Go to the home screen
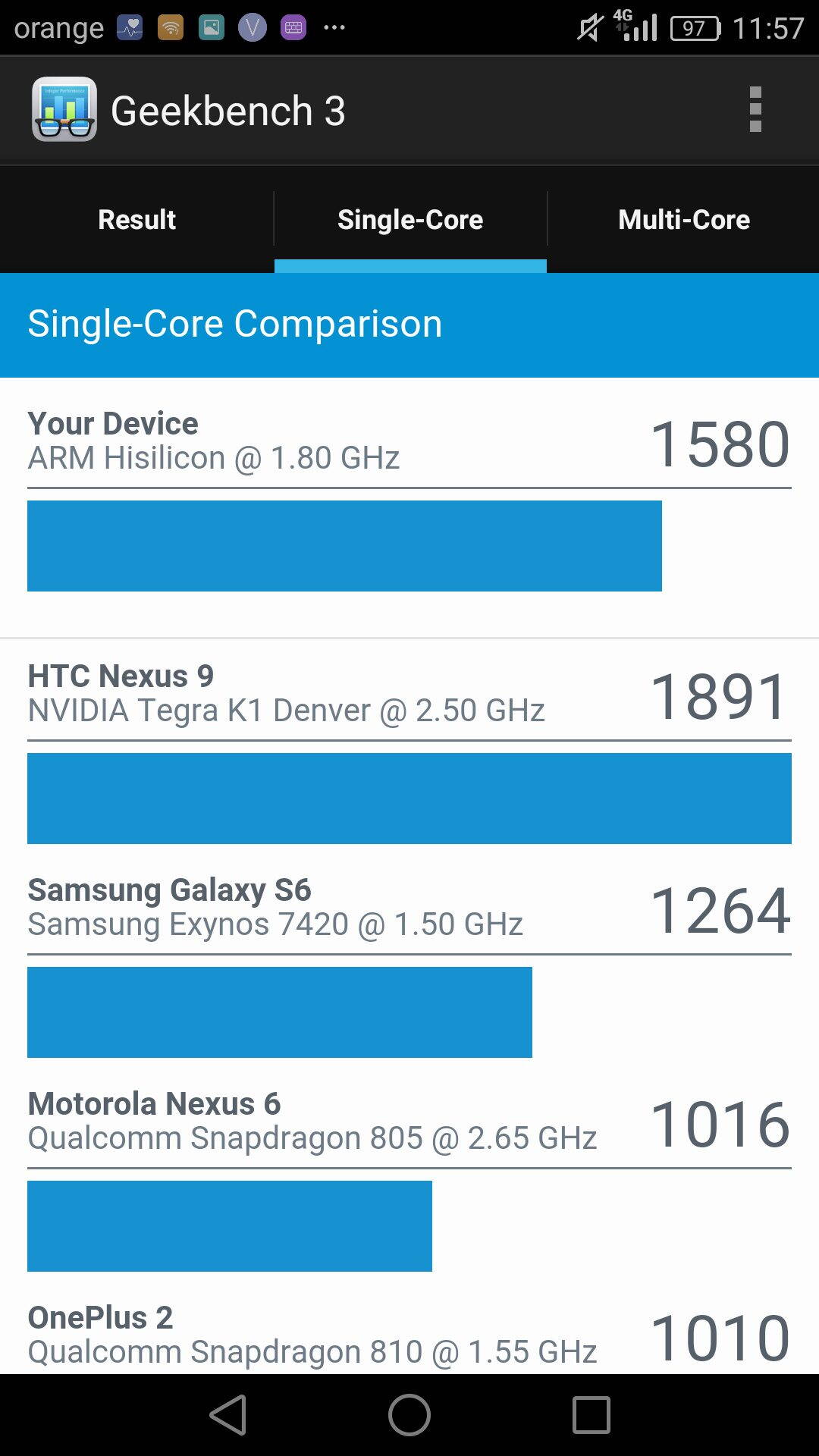 (409, 1415)
